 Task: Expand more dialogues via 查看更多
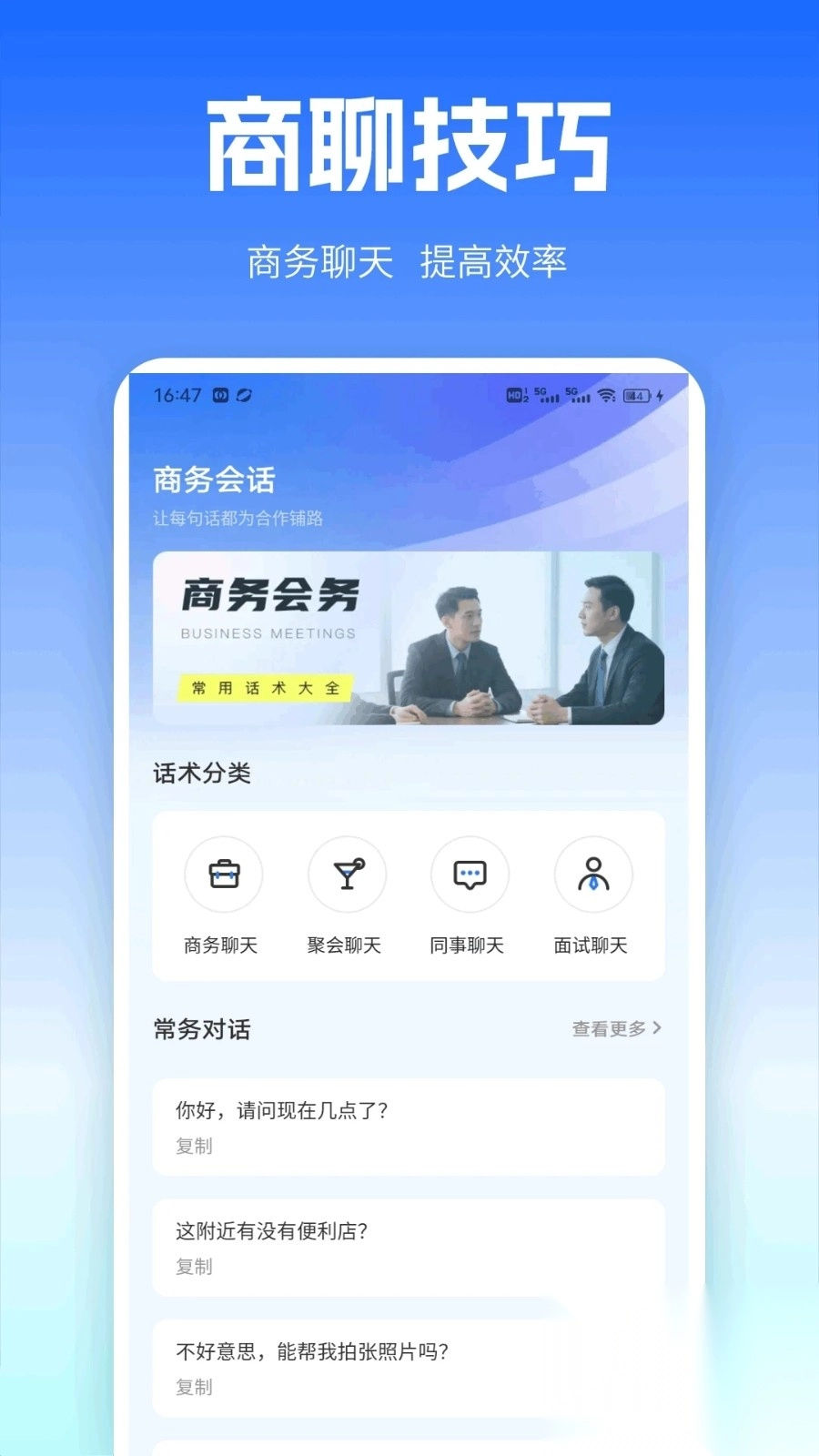[608, 1028]
